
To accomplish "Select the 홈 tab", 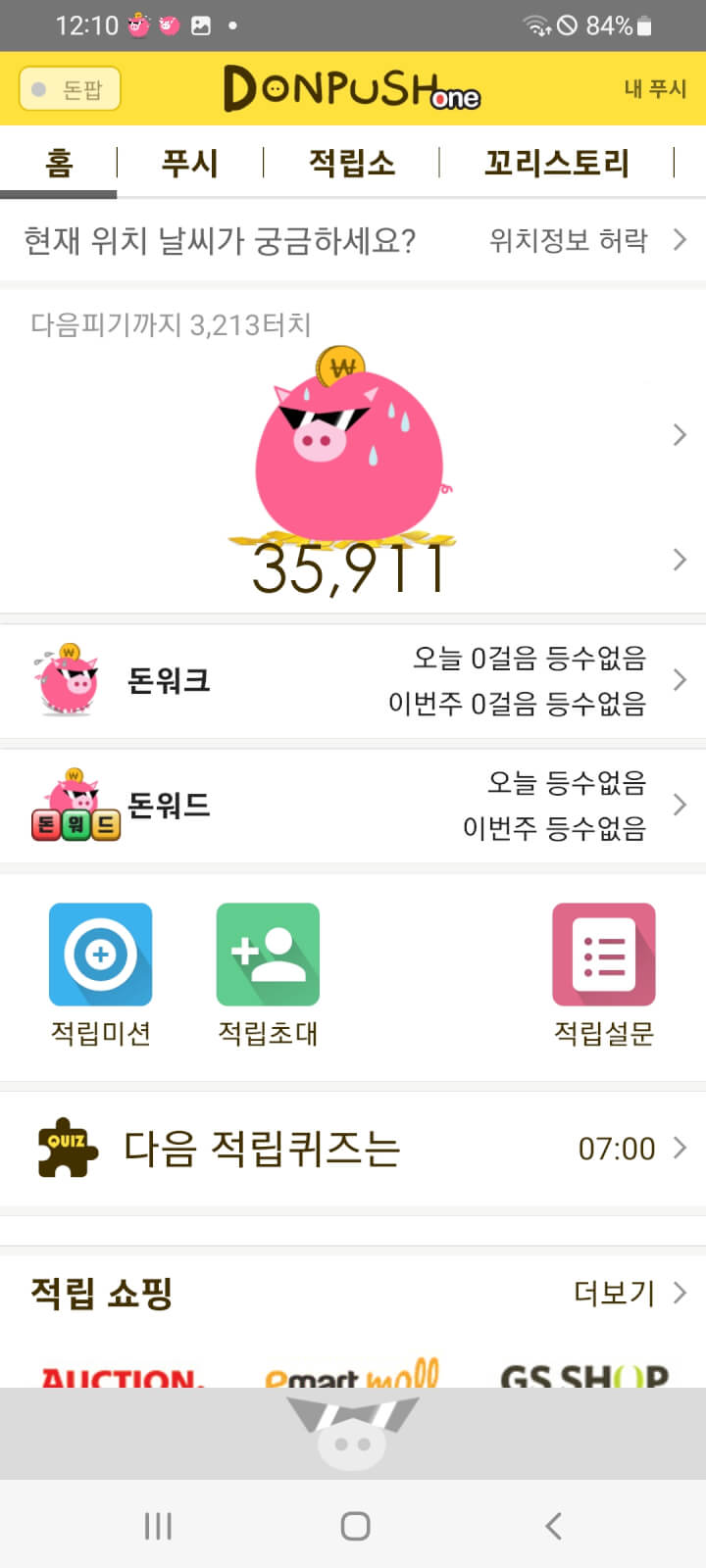I will coord(59,163).
